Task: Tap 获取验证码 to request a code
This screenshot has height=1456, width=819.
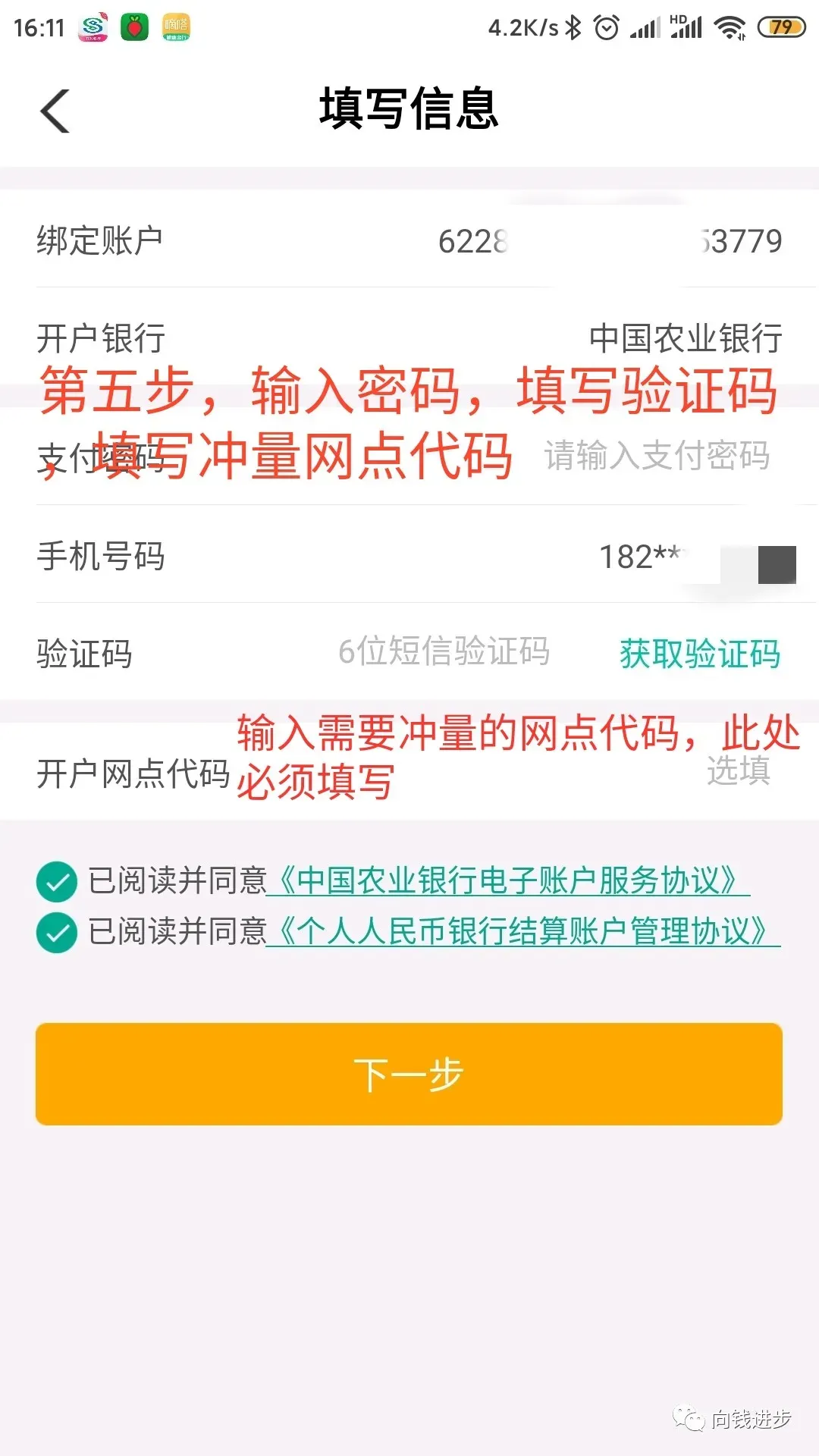Action: point(699,653)
